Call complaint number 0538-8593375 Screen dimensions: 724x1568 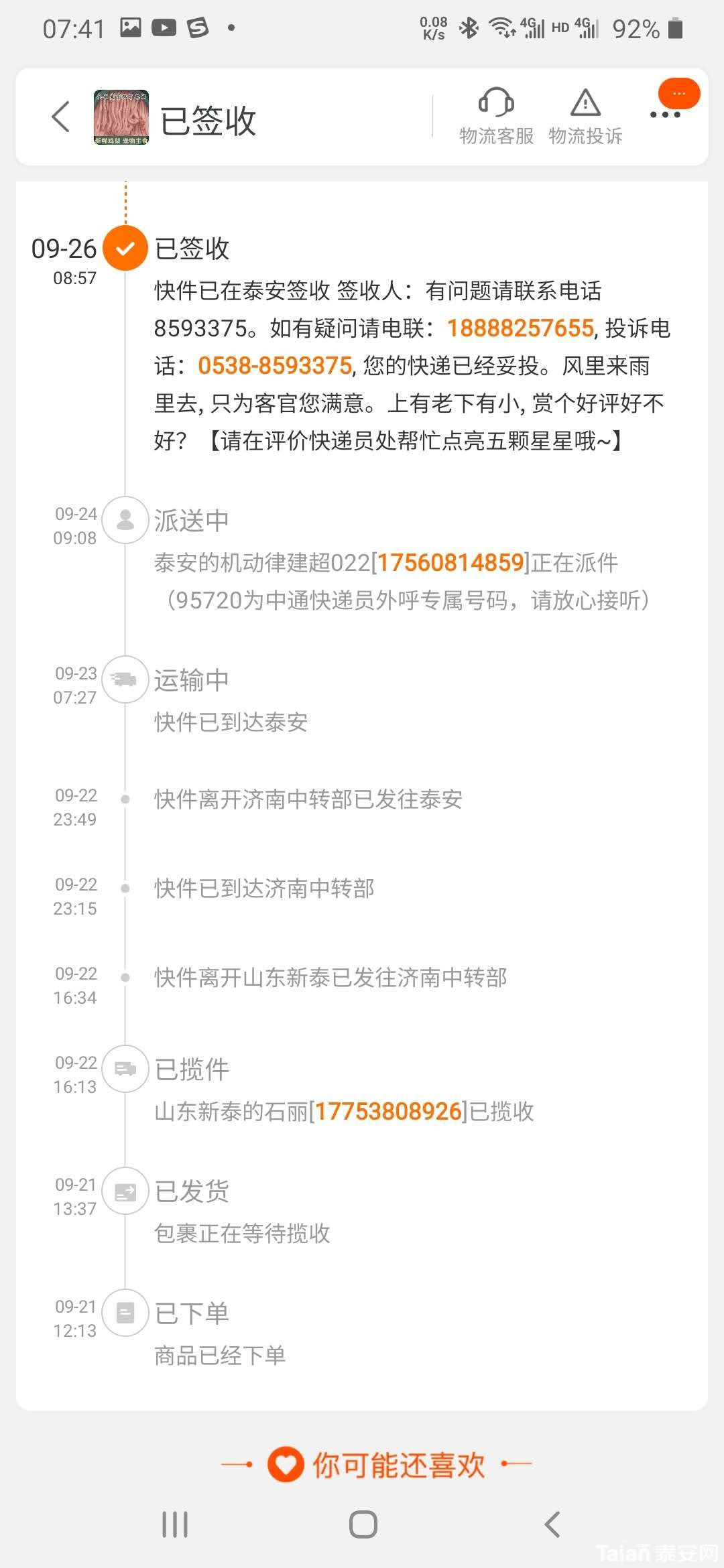[x=275, y=366]
